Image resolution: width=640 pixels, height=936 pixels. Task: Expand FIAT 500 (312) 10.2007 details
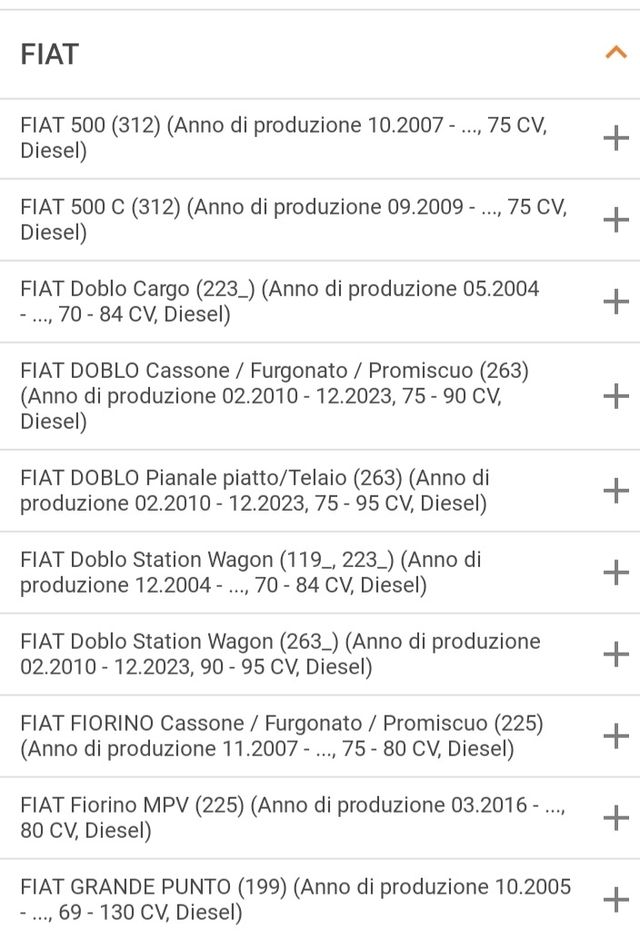(x=615, y=138)
